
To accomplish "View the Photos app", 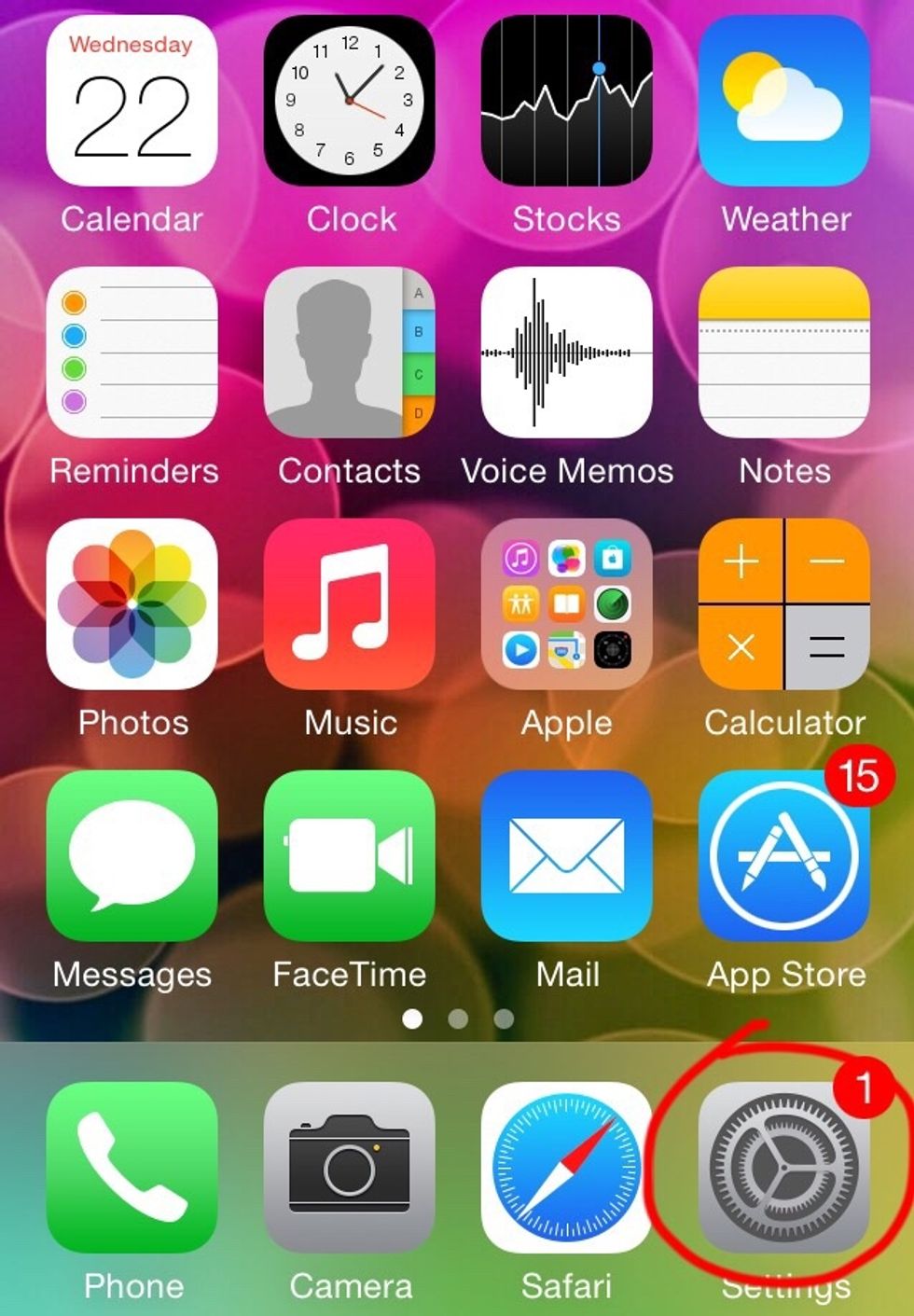I will tap(132, 604).
